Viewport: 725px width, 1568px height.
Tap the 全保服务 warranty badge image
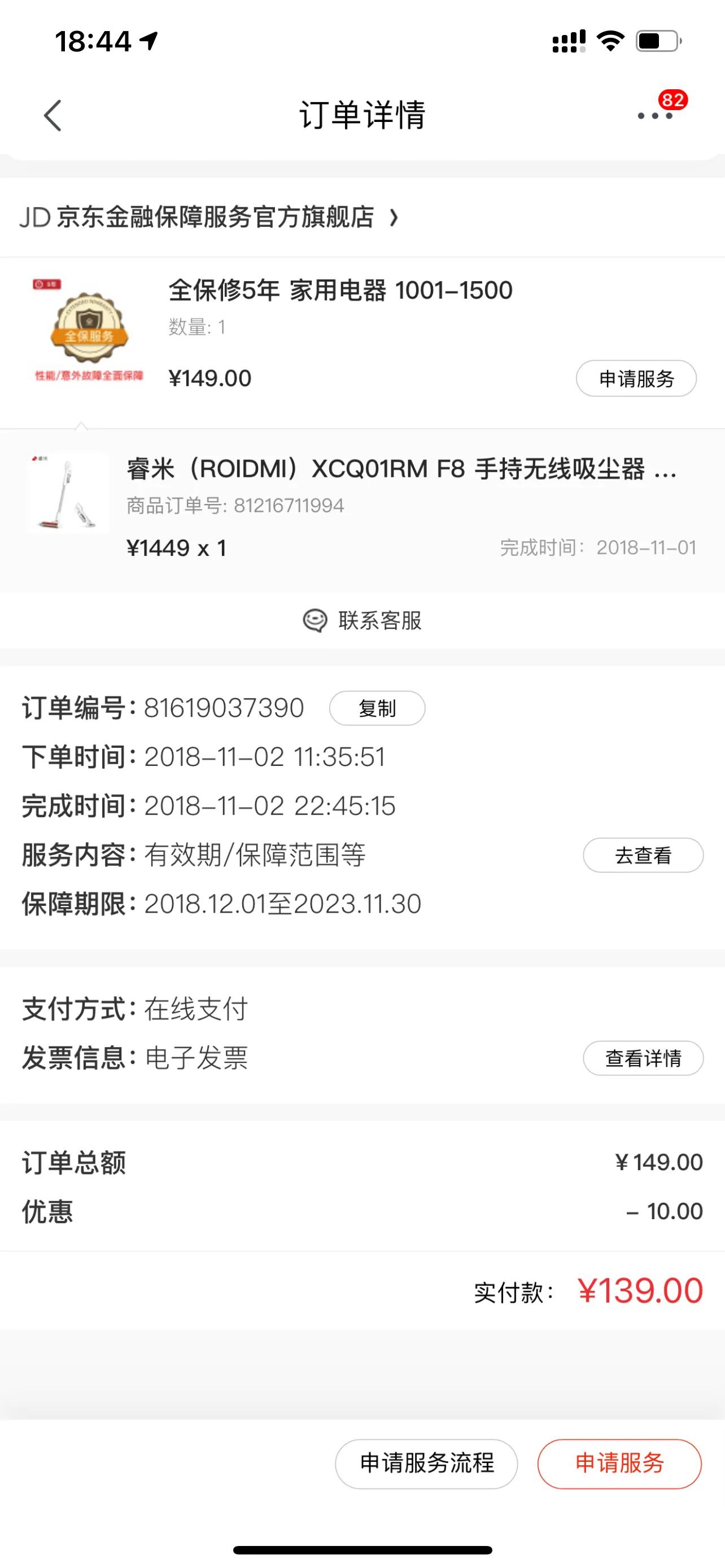pos(87,329)
